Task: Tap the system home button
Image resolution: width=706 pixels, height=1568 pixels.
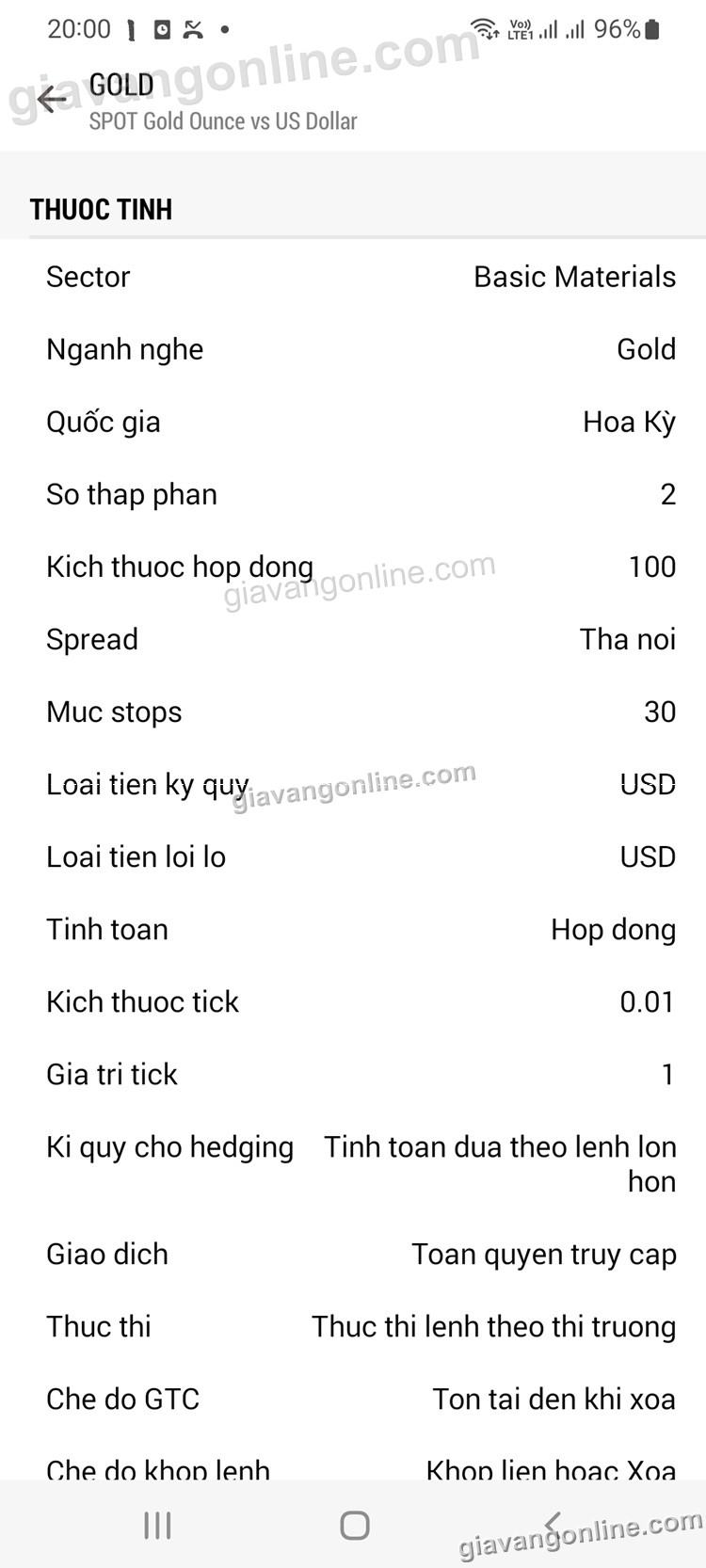Action: click(x=354, y=1525)
